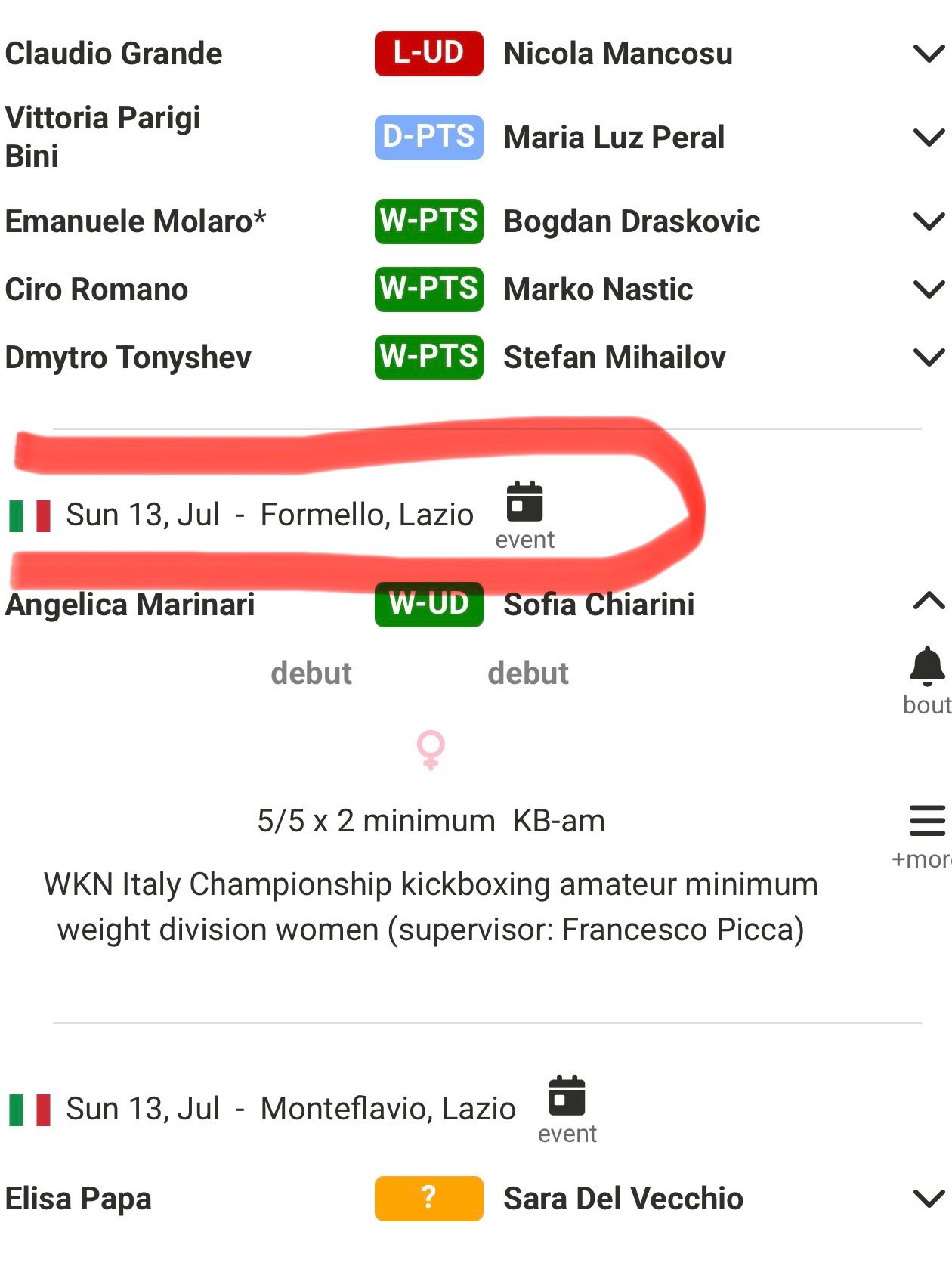The height and width of the screenshot is (1269, 952).
Task: Open the +more menu for this bout
Action: click(x=927, y=822)
